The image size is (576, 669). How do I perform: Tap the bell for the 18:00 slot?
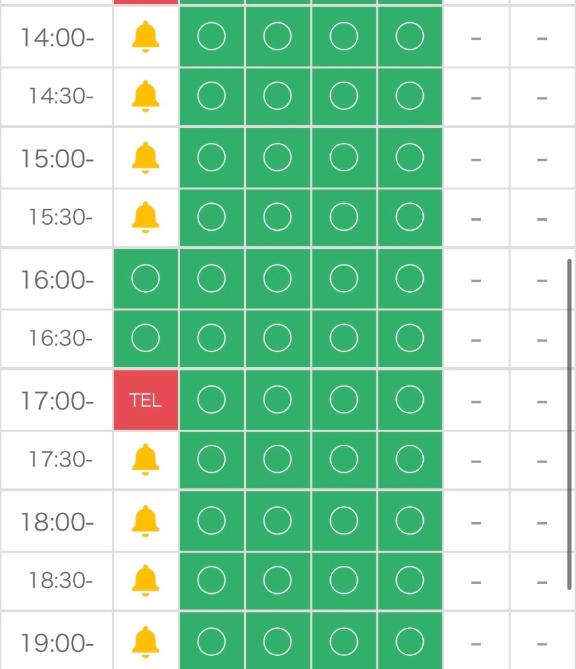145,521
